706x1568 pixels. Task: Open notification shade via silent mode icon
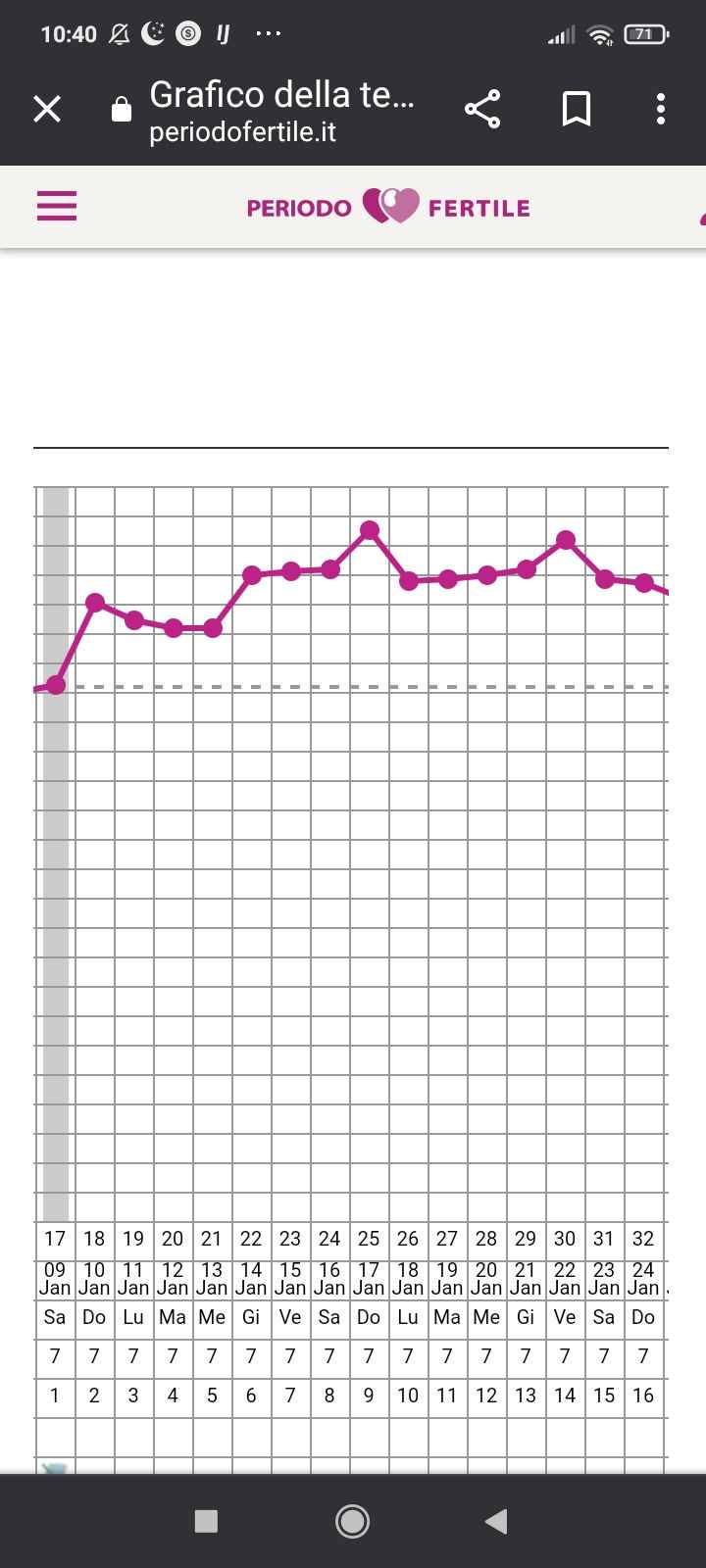pyautogui.click(x=117, y=33)
